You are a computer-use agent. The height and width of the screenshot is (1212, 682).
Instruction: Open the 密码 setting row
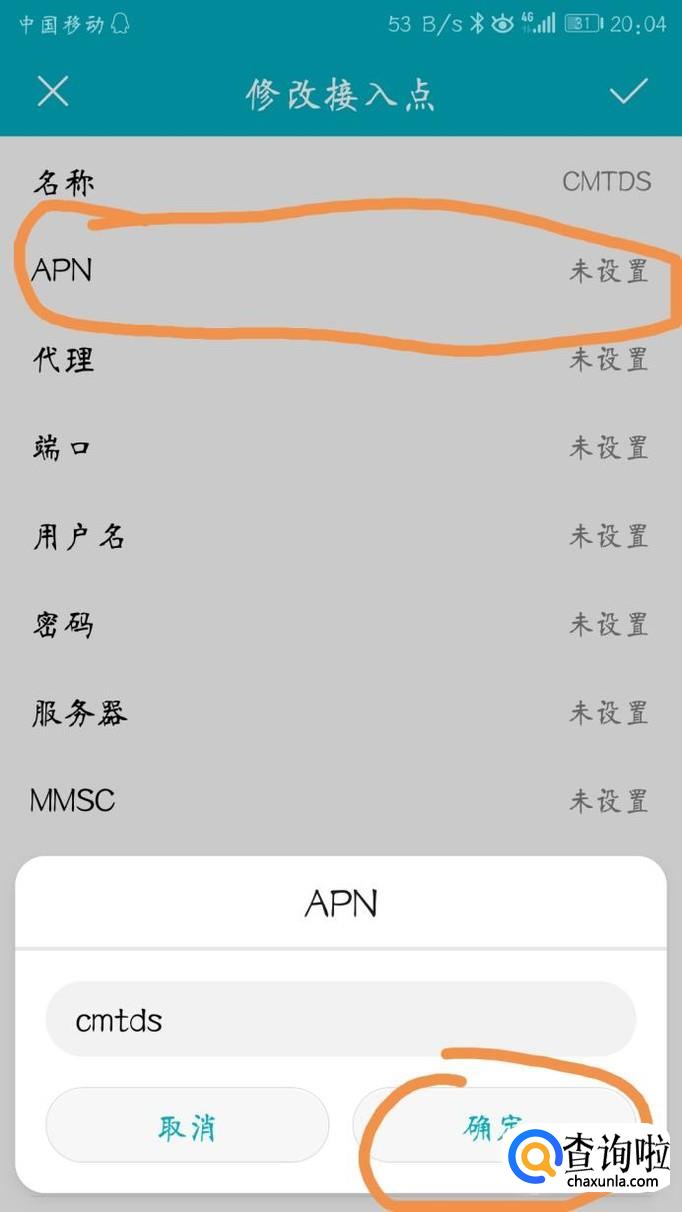pos(340,624)
